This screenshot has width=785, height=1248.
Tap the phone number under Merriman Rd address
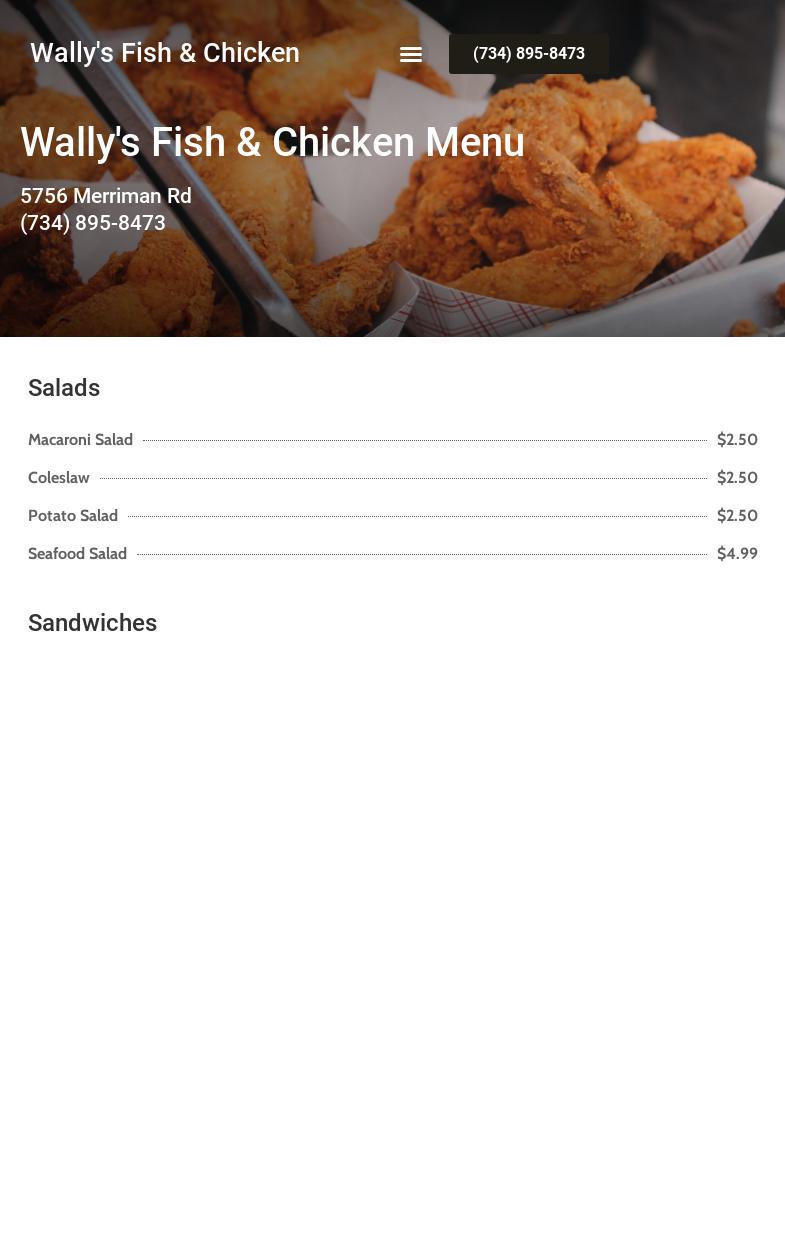(x=93, y=223)
